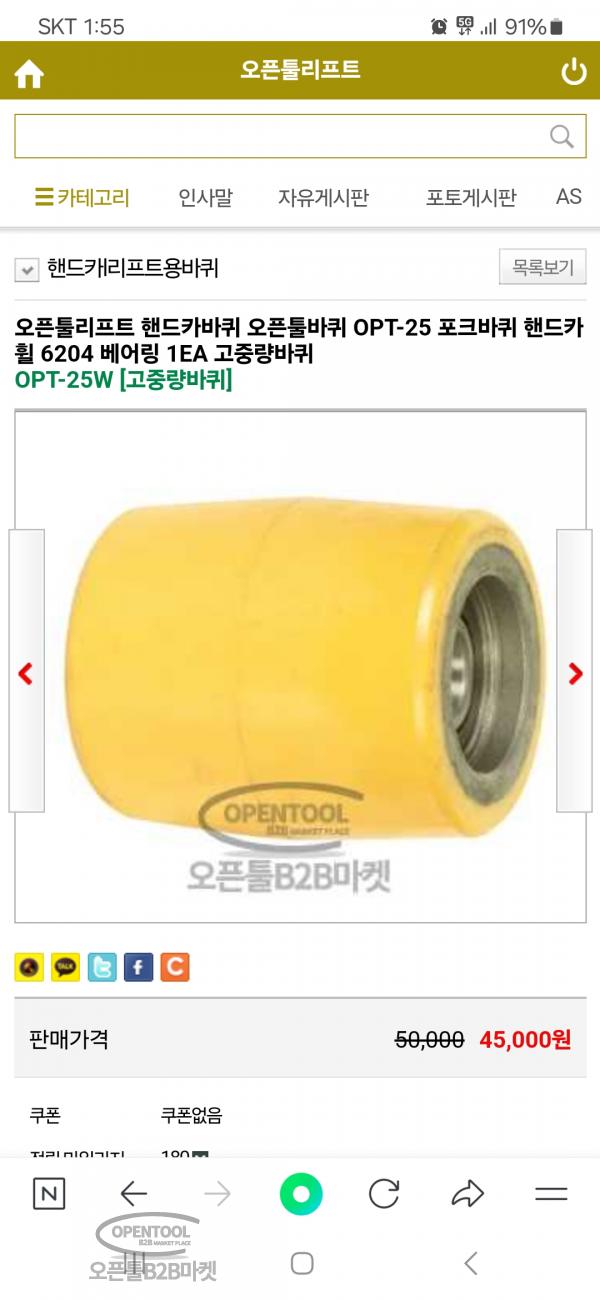Tap the 목록보기 button
The height and width of the screenshot is (1300, 600).
coord(542,267)
